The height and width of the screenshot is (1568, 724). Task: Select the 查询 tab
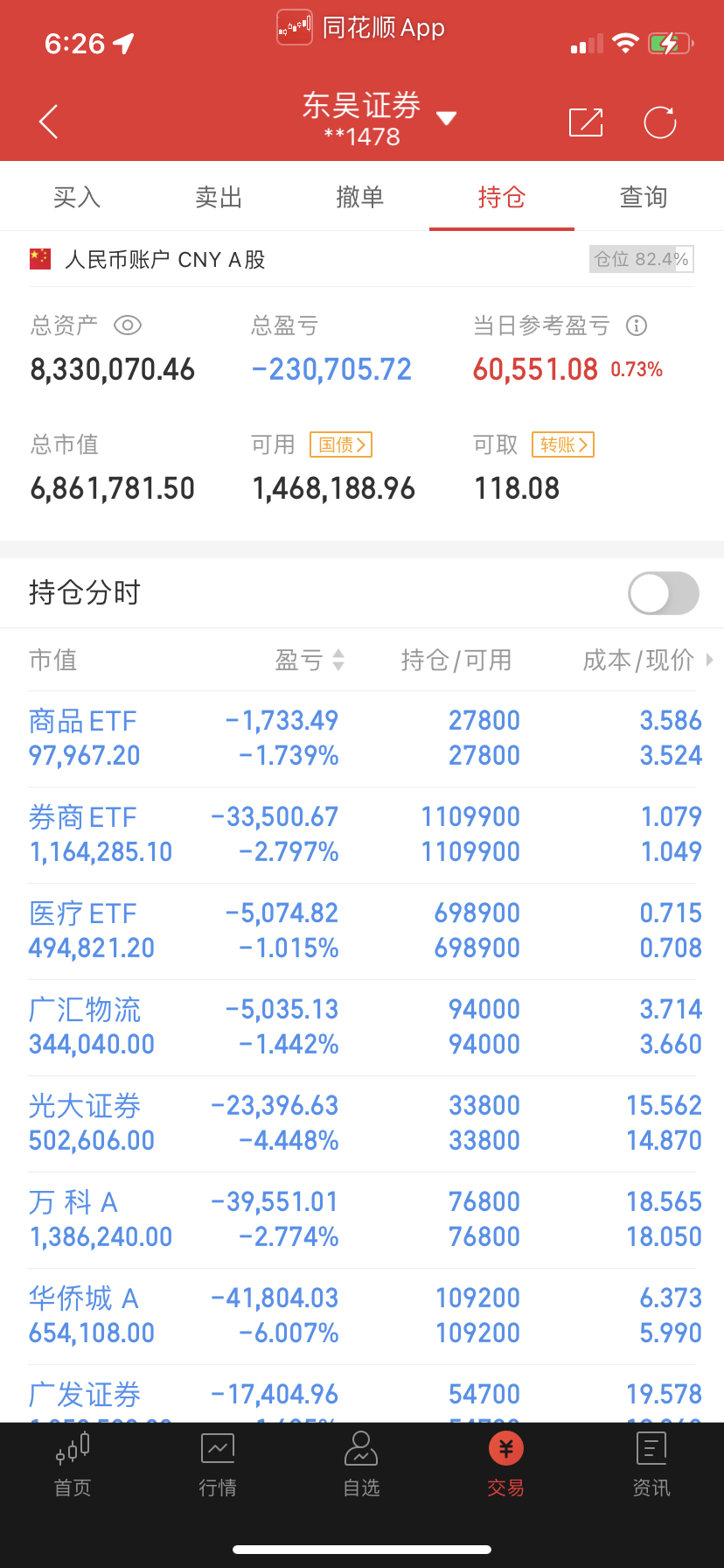[x=644, y=198]
